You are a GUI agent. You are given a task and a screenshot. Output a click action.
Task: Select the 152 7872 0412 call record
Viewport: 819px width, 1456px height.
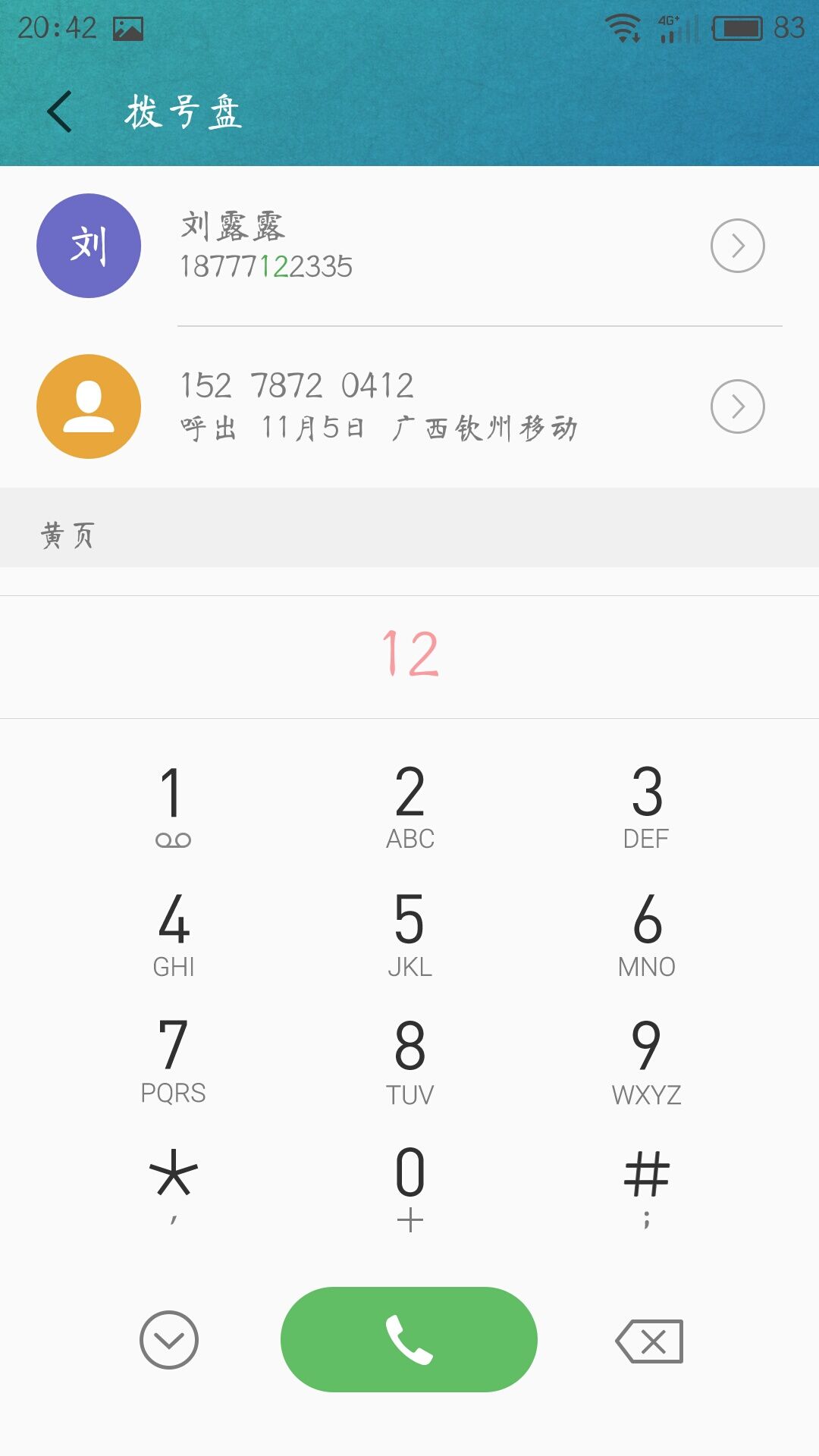pyautogui.click(x=409, y=406)
